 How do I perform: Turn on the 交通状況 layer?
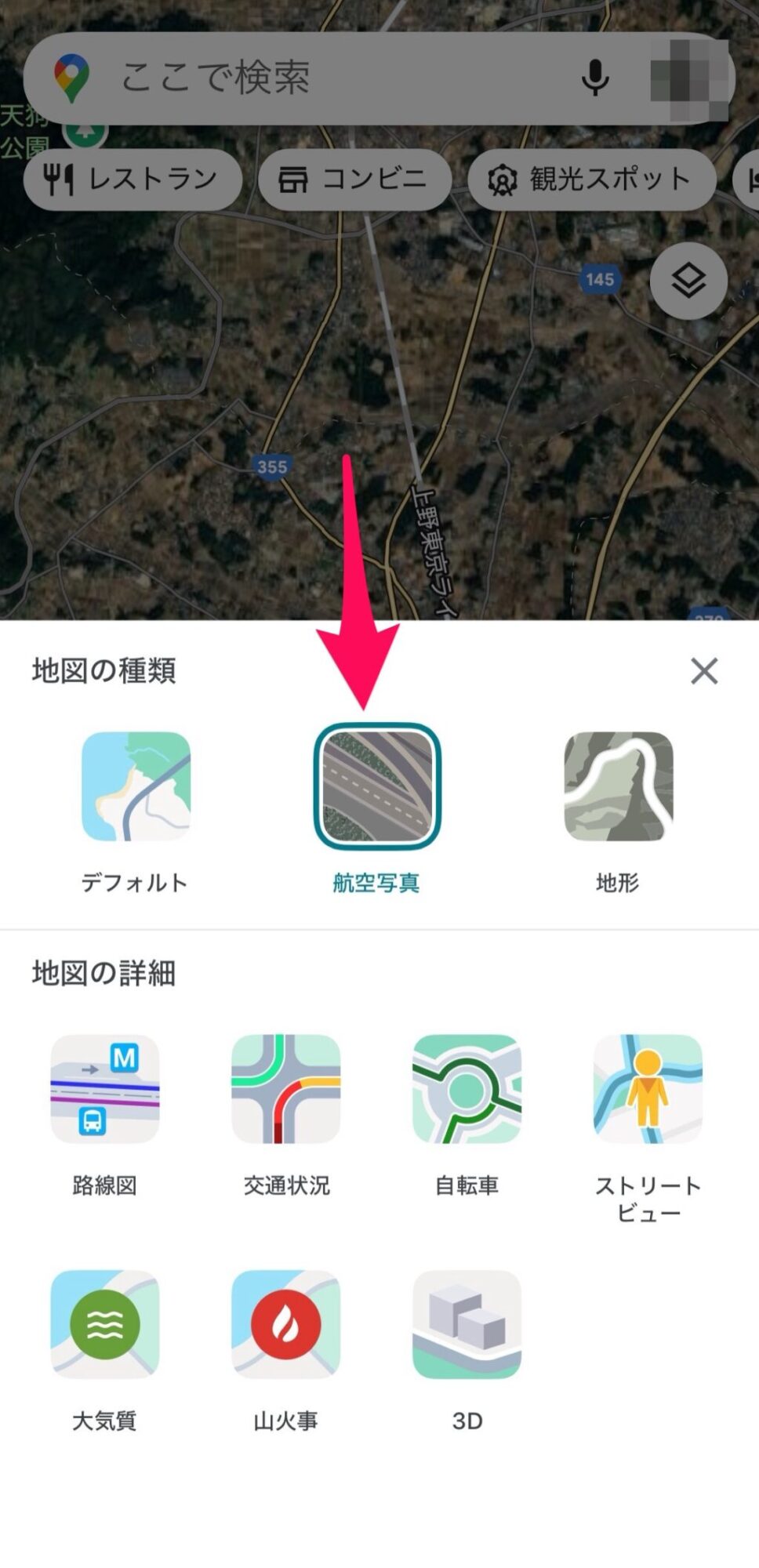pos(286,1089)
